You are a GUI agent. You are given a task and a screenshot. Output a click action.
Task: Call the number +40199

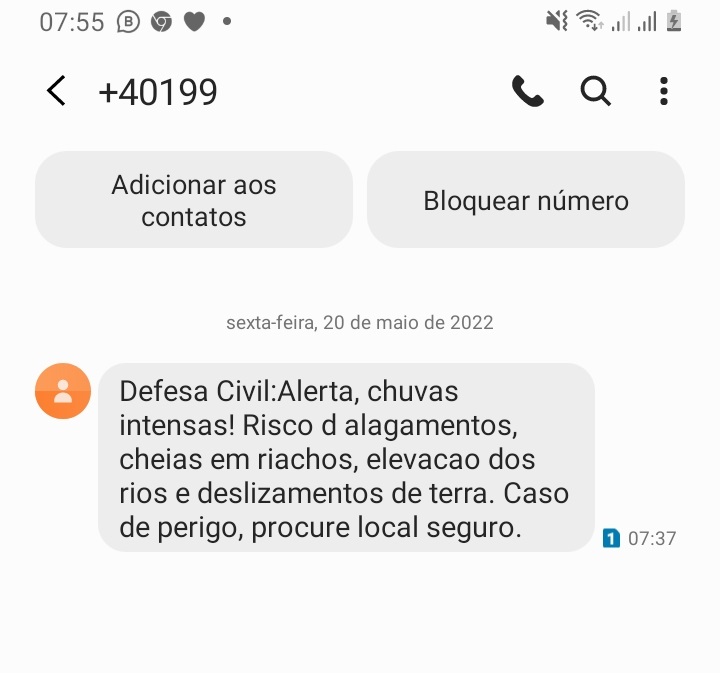[x=527, y=92]
